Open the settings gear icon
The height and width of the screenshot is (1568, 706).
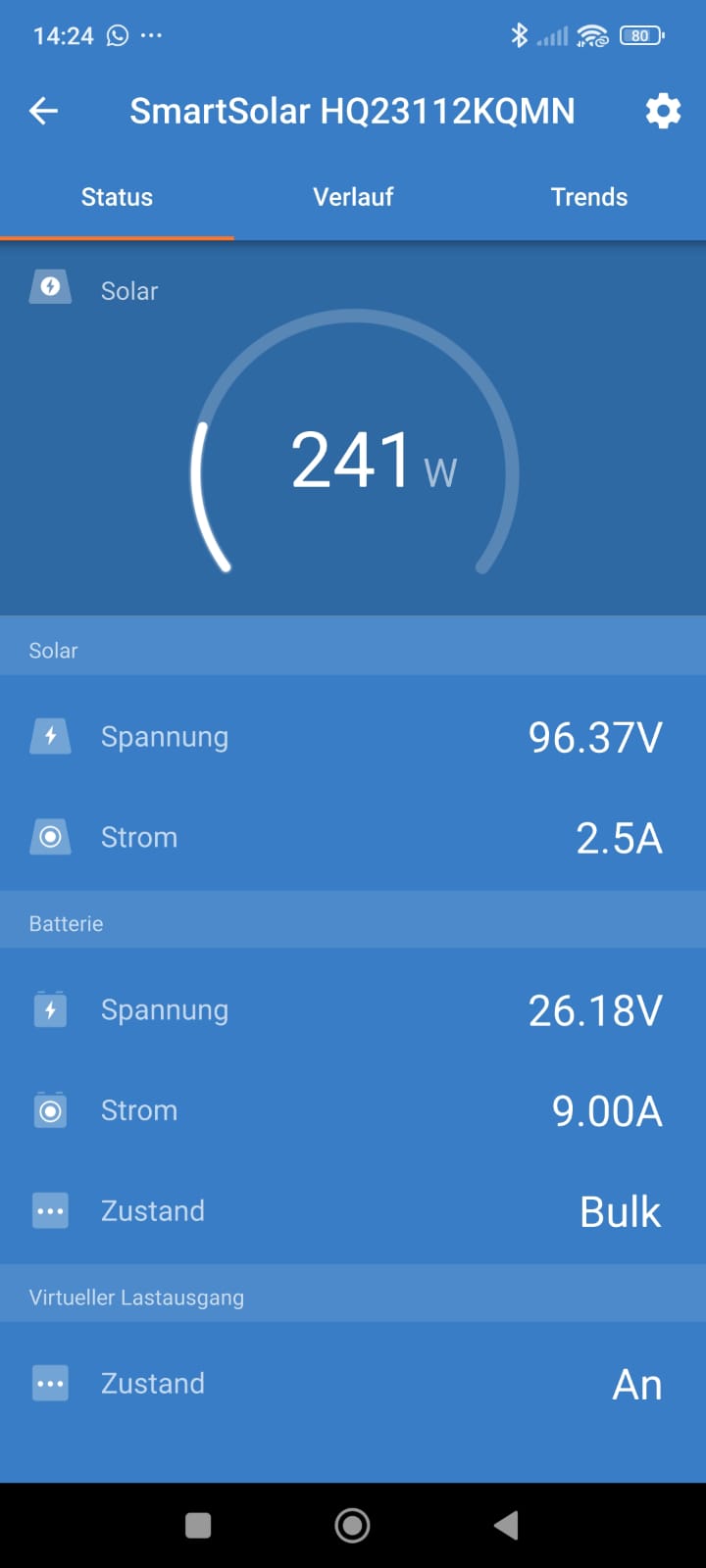(x=663, y=112)
